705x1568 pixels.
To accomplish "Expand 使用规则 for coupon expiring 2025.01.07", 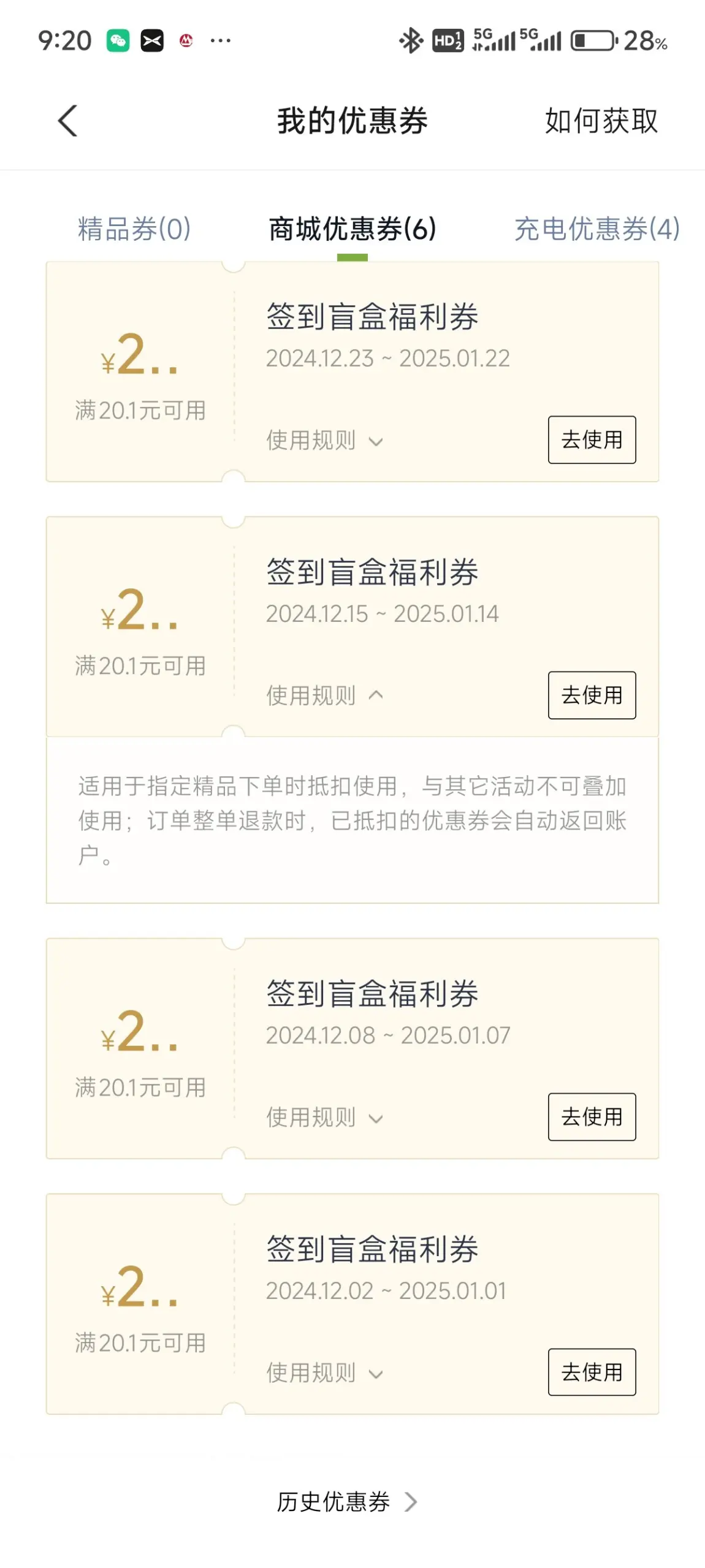I will pyautogui.click(x=325, y=1118).
